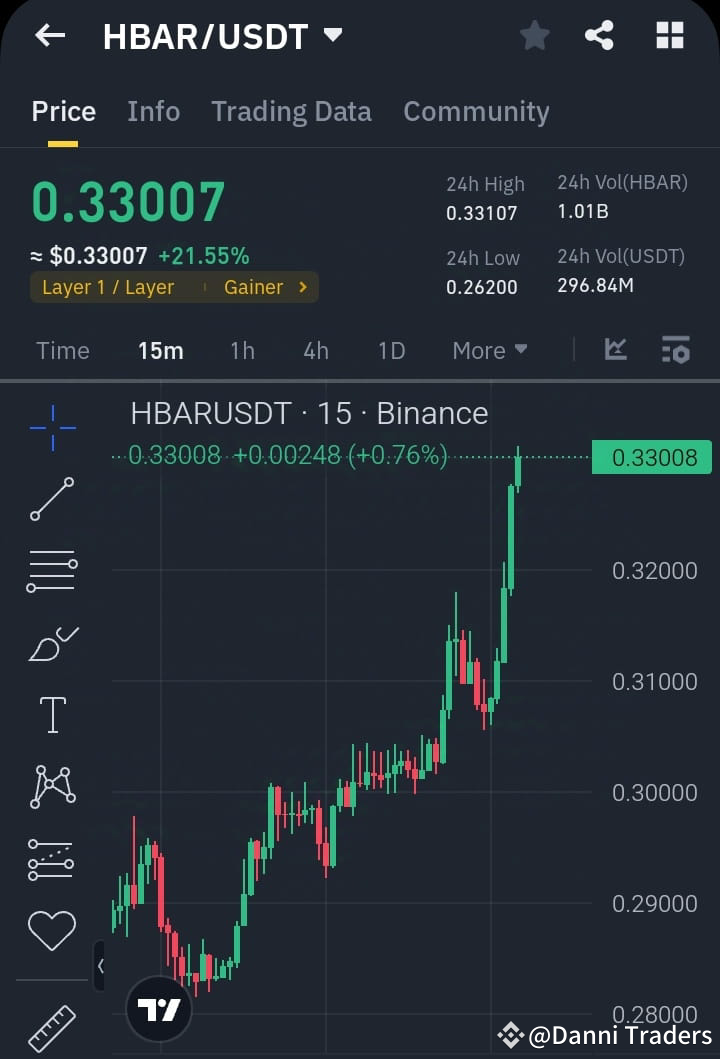The image size is (720, 1059).
Task: Open the XABCD pattern tool
Action: click(51, 786)
